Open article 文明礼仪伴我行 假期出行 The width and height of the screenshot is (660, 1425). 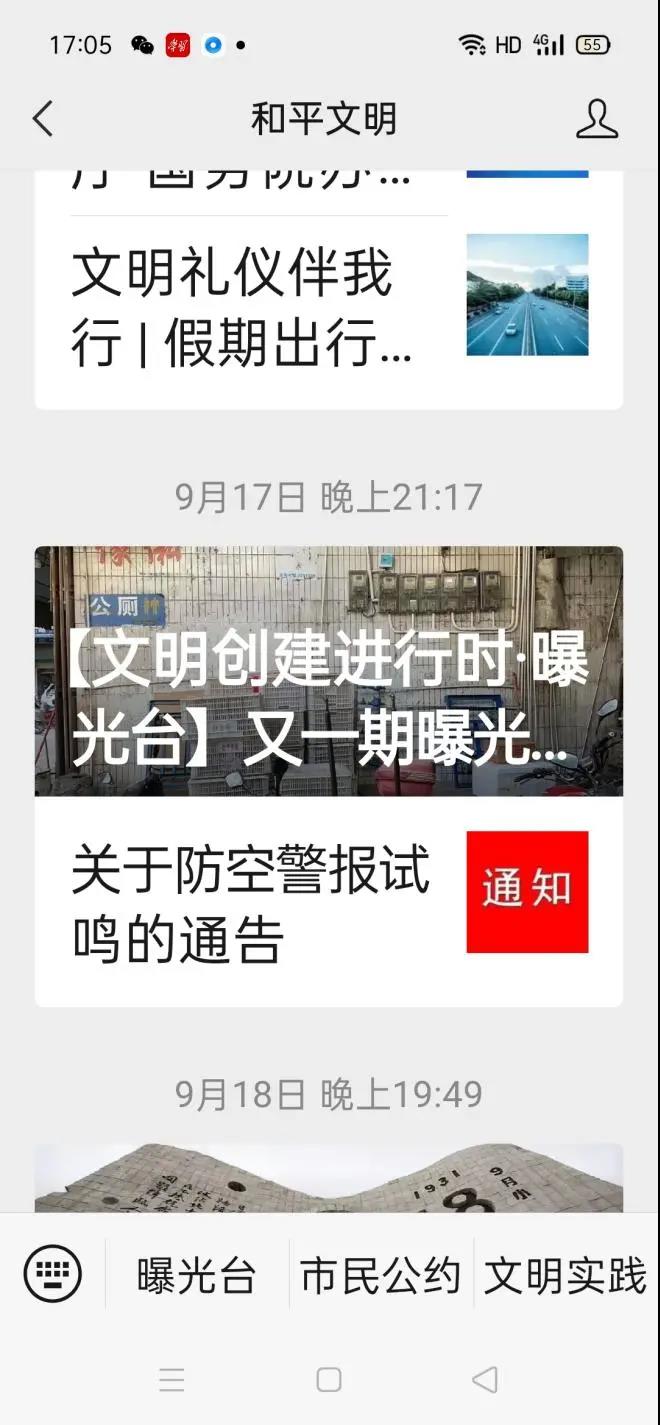point(240,310)
